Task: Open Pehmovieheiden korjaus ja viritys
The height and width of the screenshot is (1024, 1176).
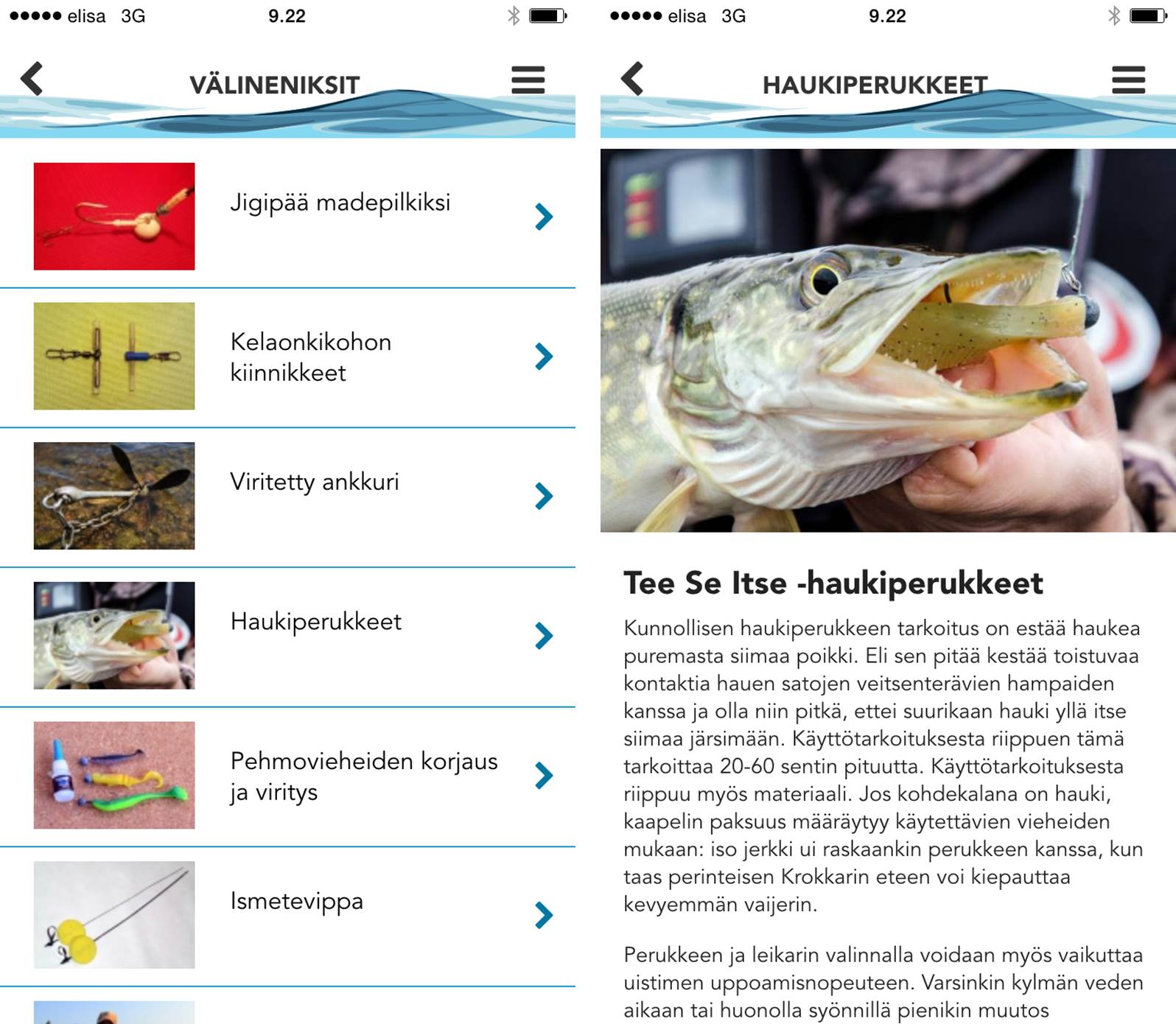Action: pyautogui.click(x=363, y=776)
